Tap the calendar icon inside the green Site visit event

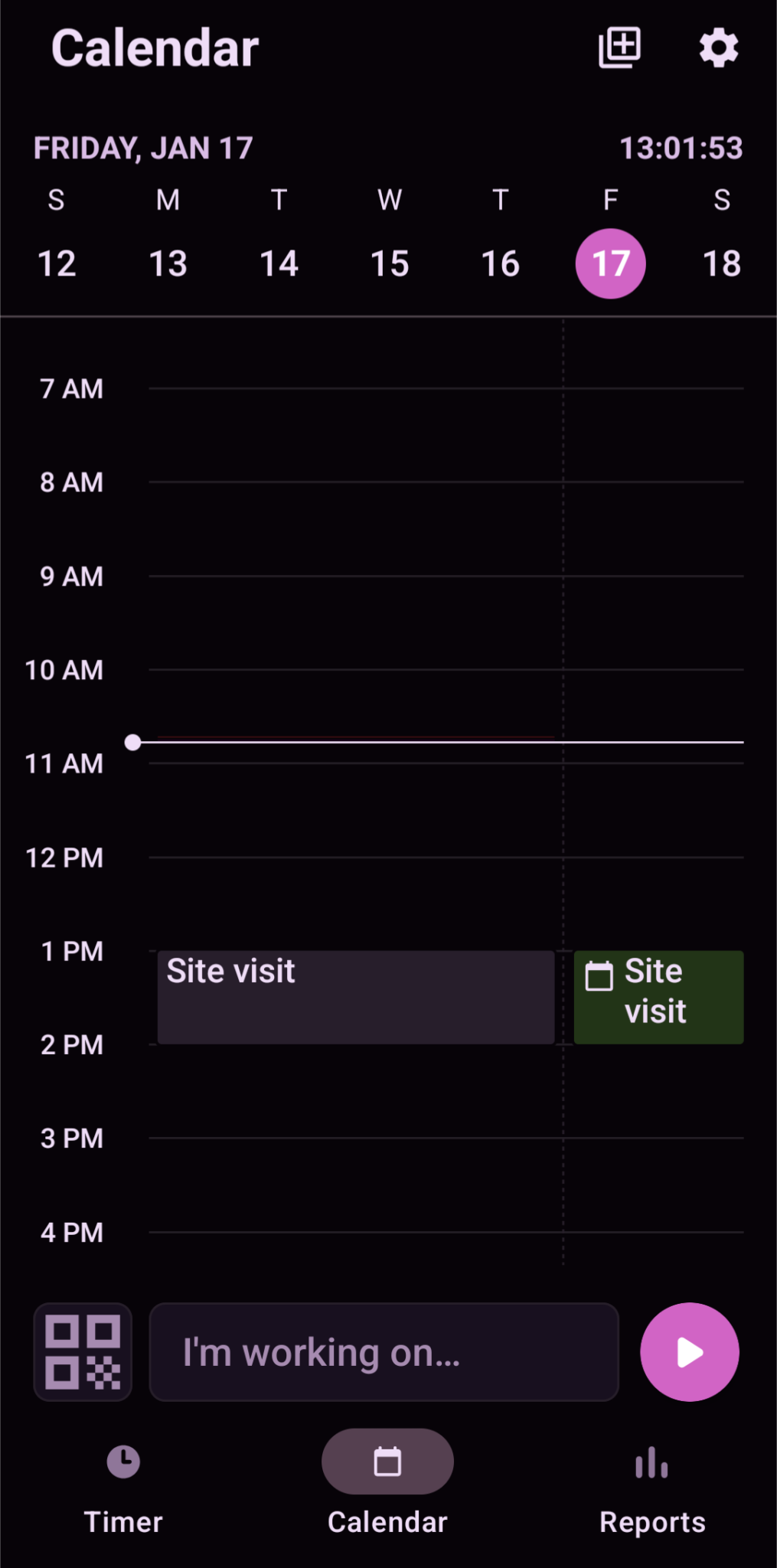(x=601, y=976)
